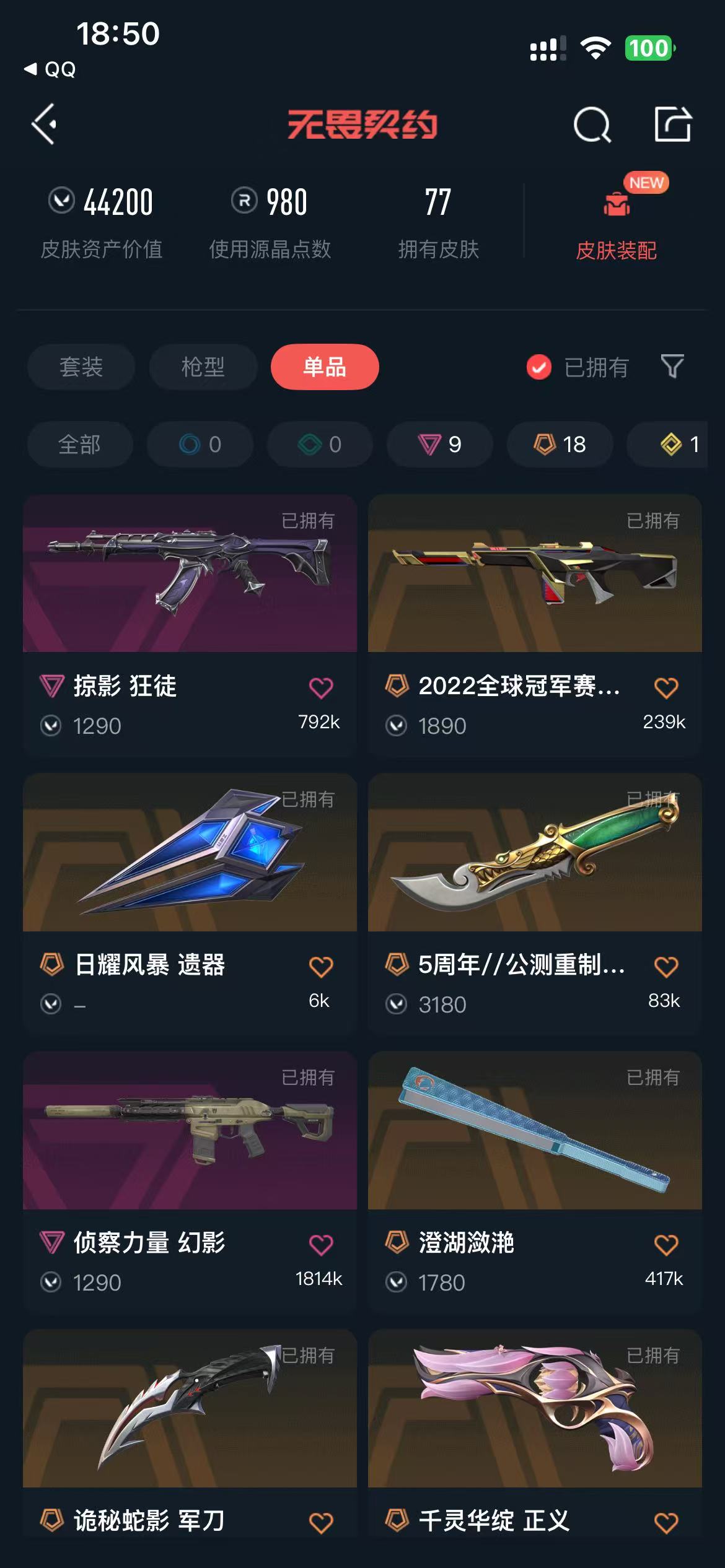Toggle the 已拥有 owned filter checkbox

tap(539, 367)
